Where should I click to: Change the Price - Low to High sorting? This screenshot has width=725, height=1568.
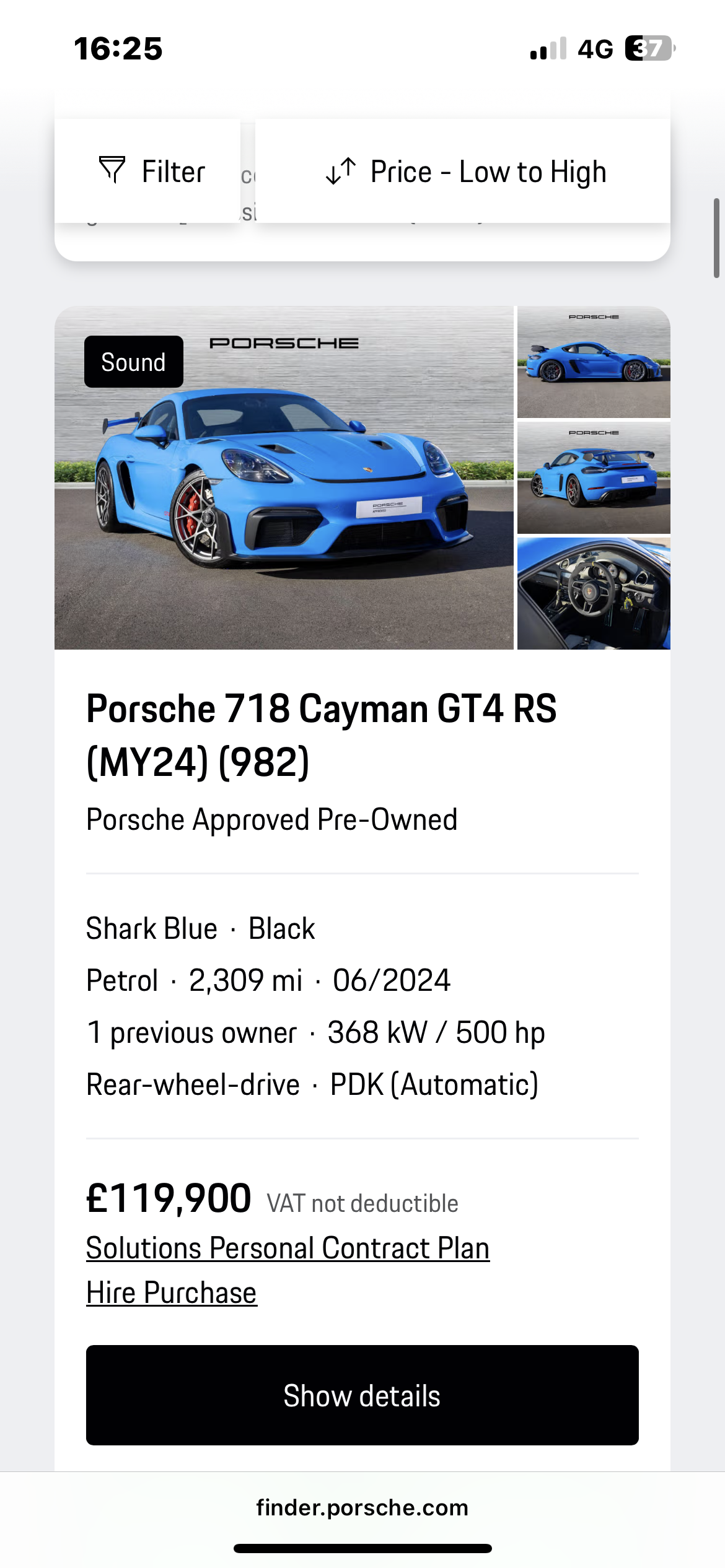coord(464,172)
